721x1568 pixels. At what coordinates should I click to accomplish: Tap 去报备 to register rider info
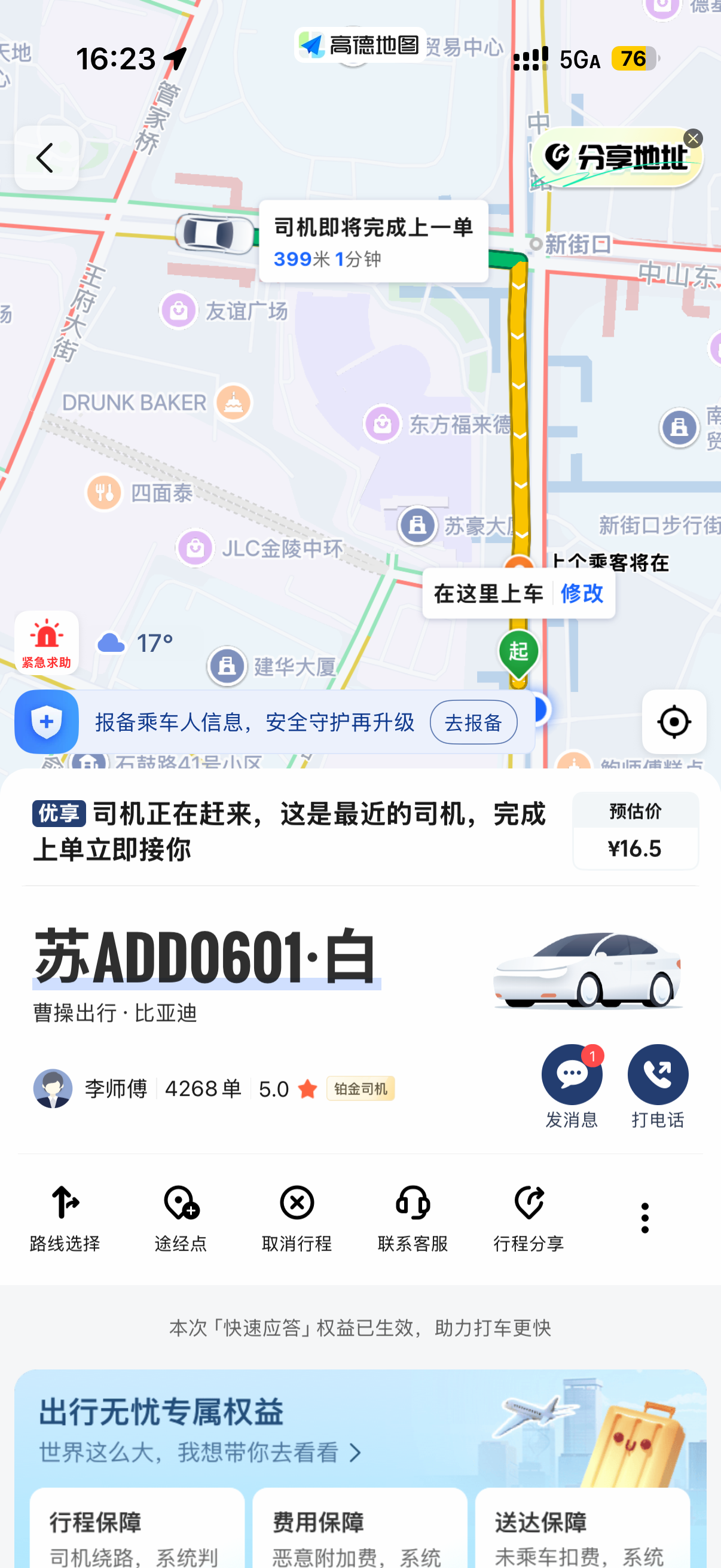click(x=473, y=722)
